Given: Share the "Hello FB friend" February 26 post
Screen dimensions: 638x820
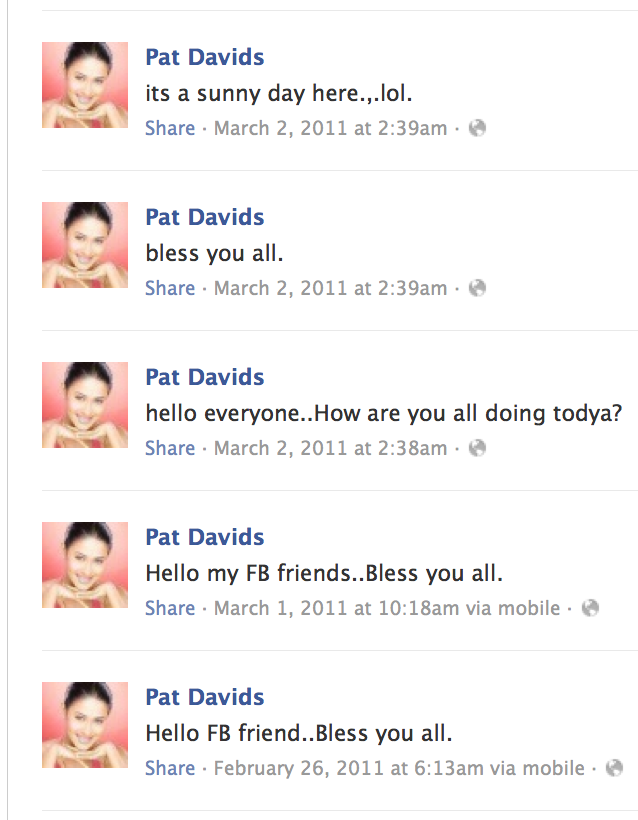Looking at the screenshot, I should [170, 768].
